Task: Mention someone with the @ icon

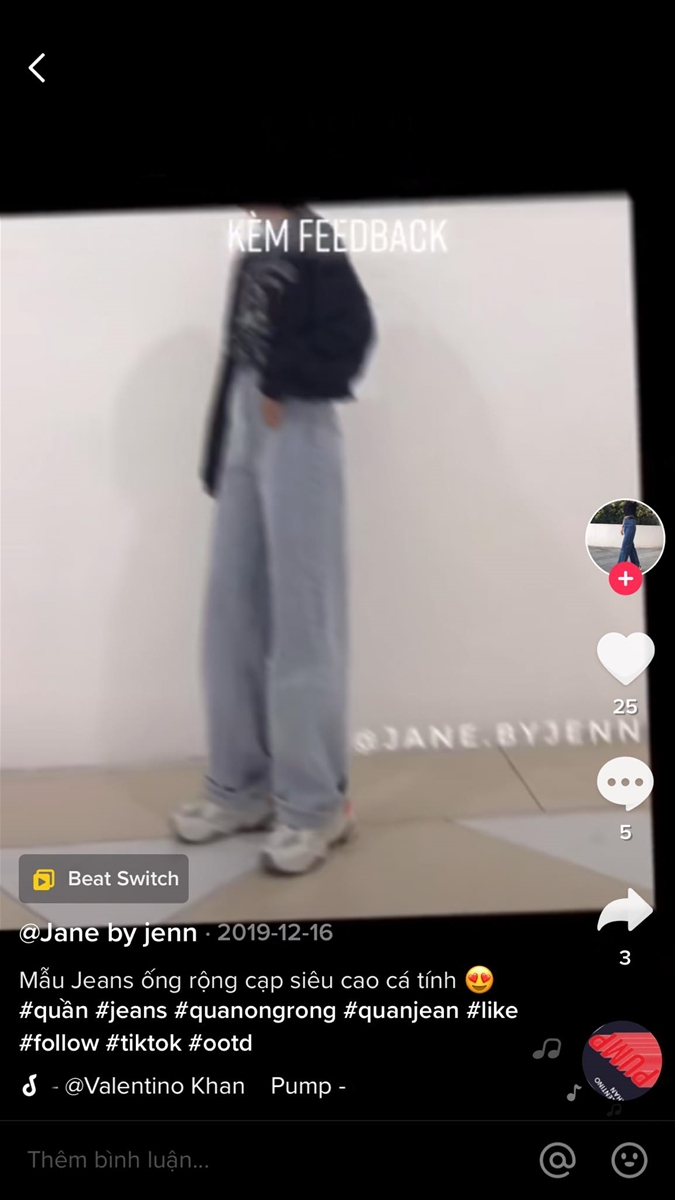Action: [x=557, y=1160]
